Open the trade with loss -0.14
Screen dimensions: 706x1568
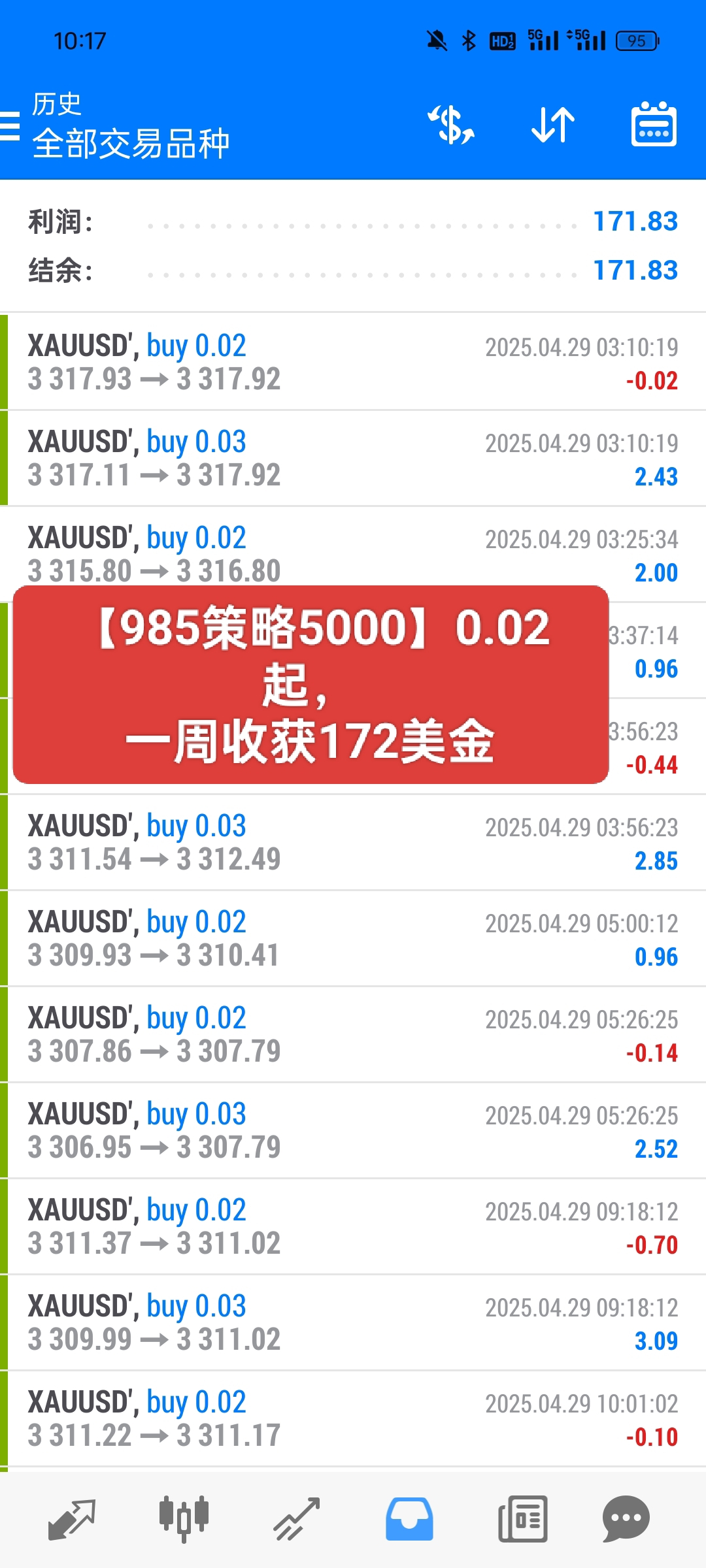(353, 1034)
